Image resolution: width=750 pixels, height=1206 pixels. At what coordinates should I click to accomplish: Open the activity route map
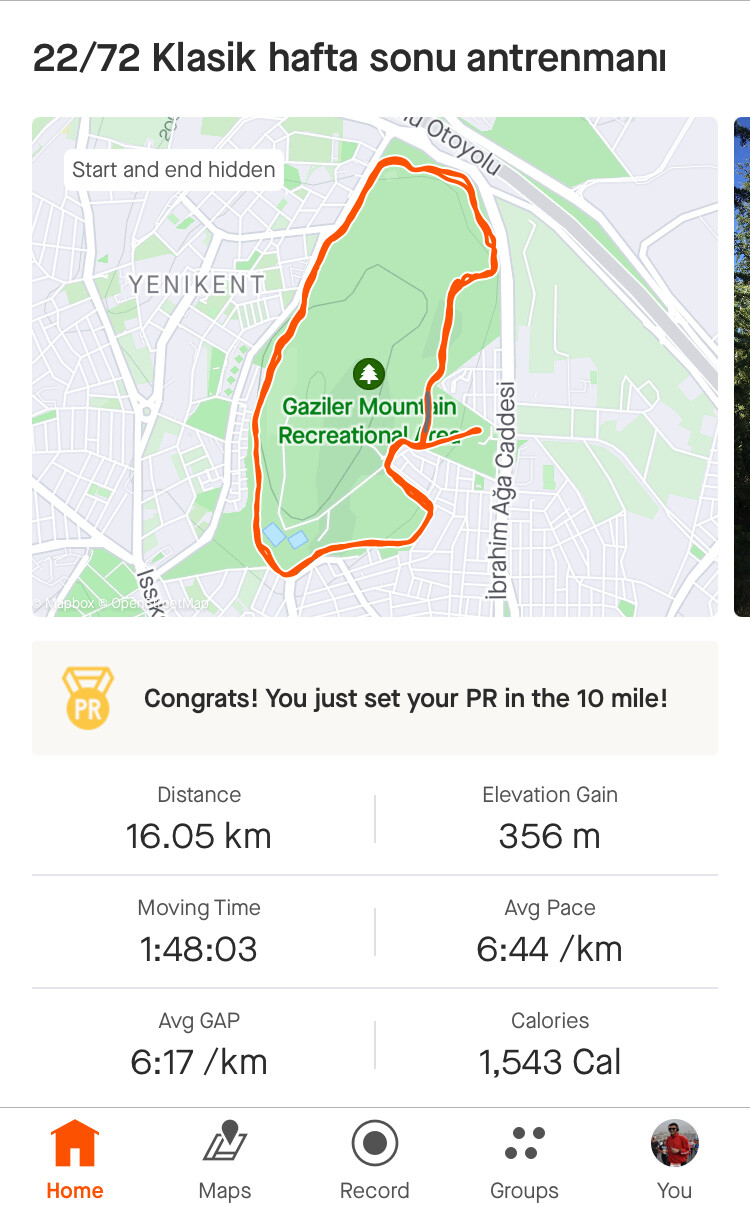(374, 366)
